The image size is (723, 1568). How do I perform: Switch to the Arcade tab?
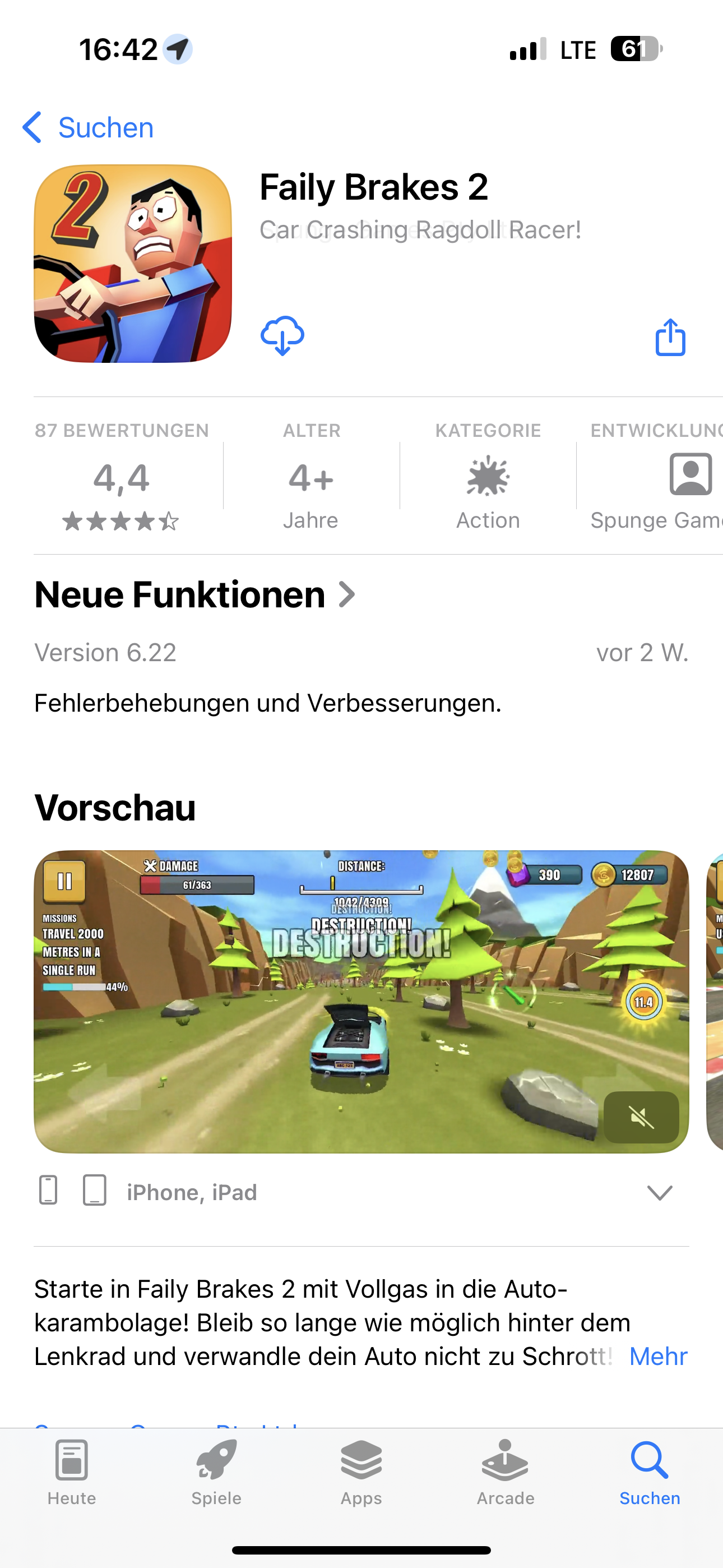point(506,1472)
